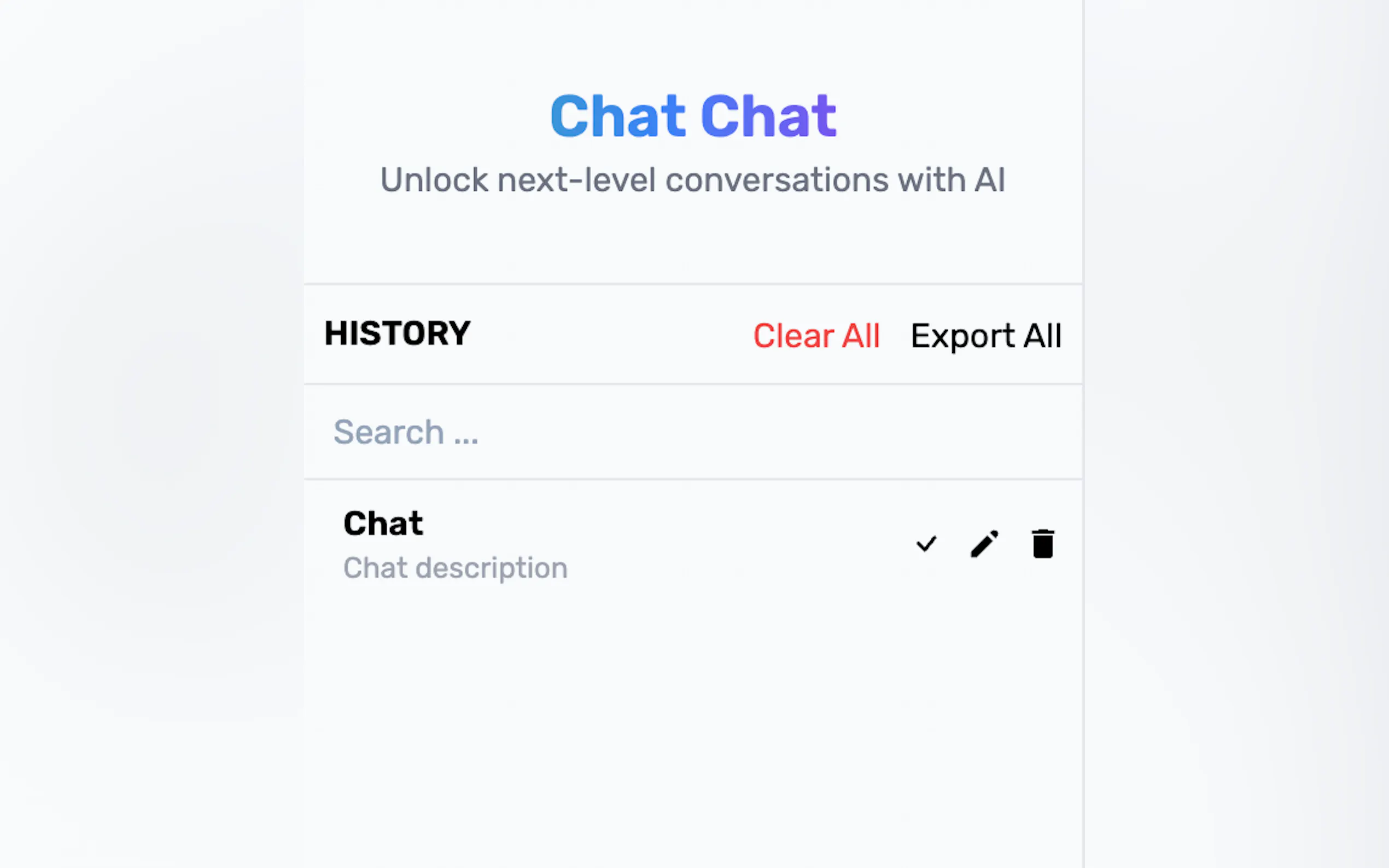Clear all chat history
The height and width of the screenshot is (868, 1389).
click(x=816, y=336)
